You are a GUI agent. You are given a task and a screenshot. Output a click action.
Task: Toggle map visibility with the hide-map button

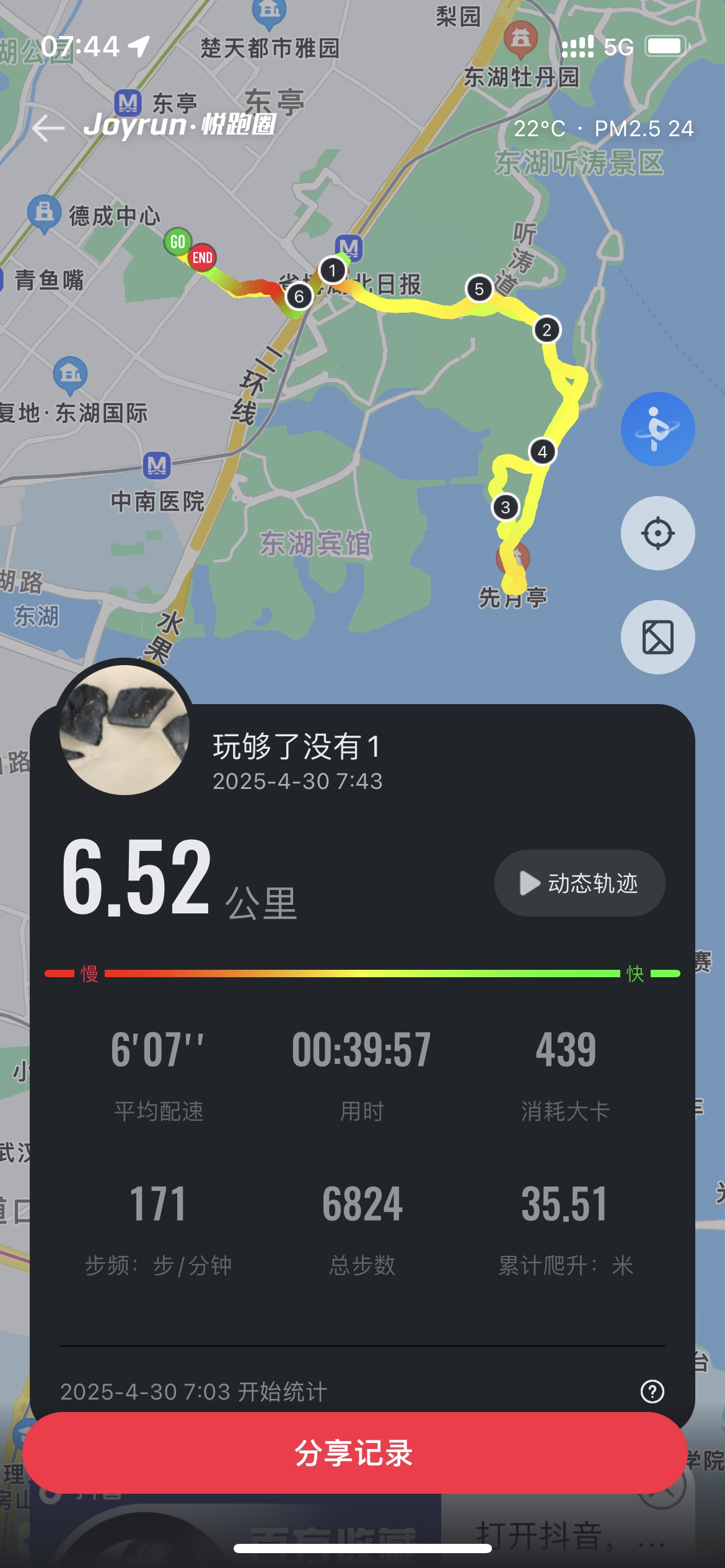pos(657,637)
